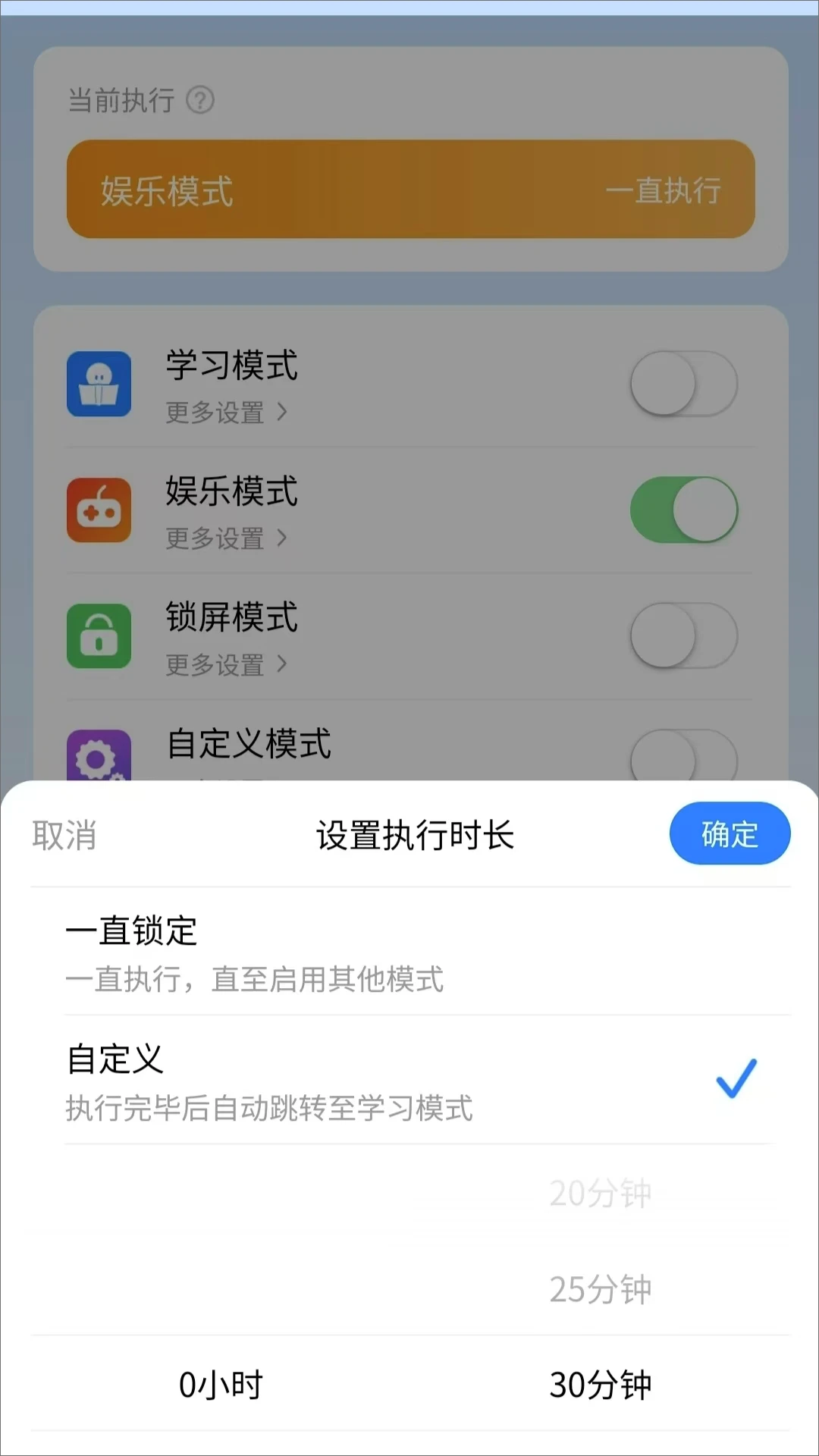Confirm with the 确定 button
Viewport: 819px width, 1456px height.
point(729,833)
